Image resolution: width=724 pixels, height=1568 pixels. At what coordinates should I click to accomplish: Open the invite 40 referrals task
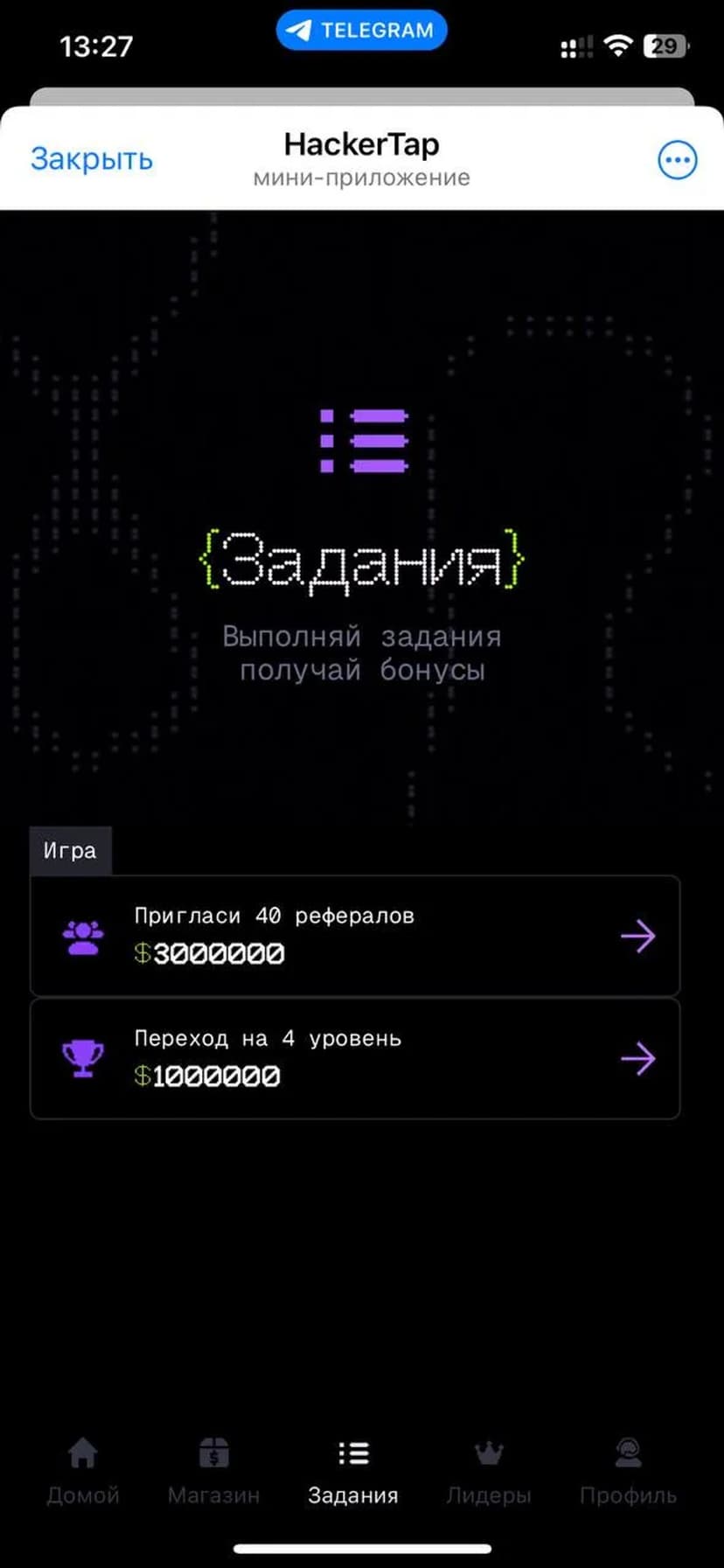(x=355, y=936)
